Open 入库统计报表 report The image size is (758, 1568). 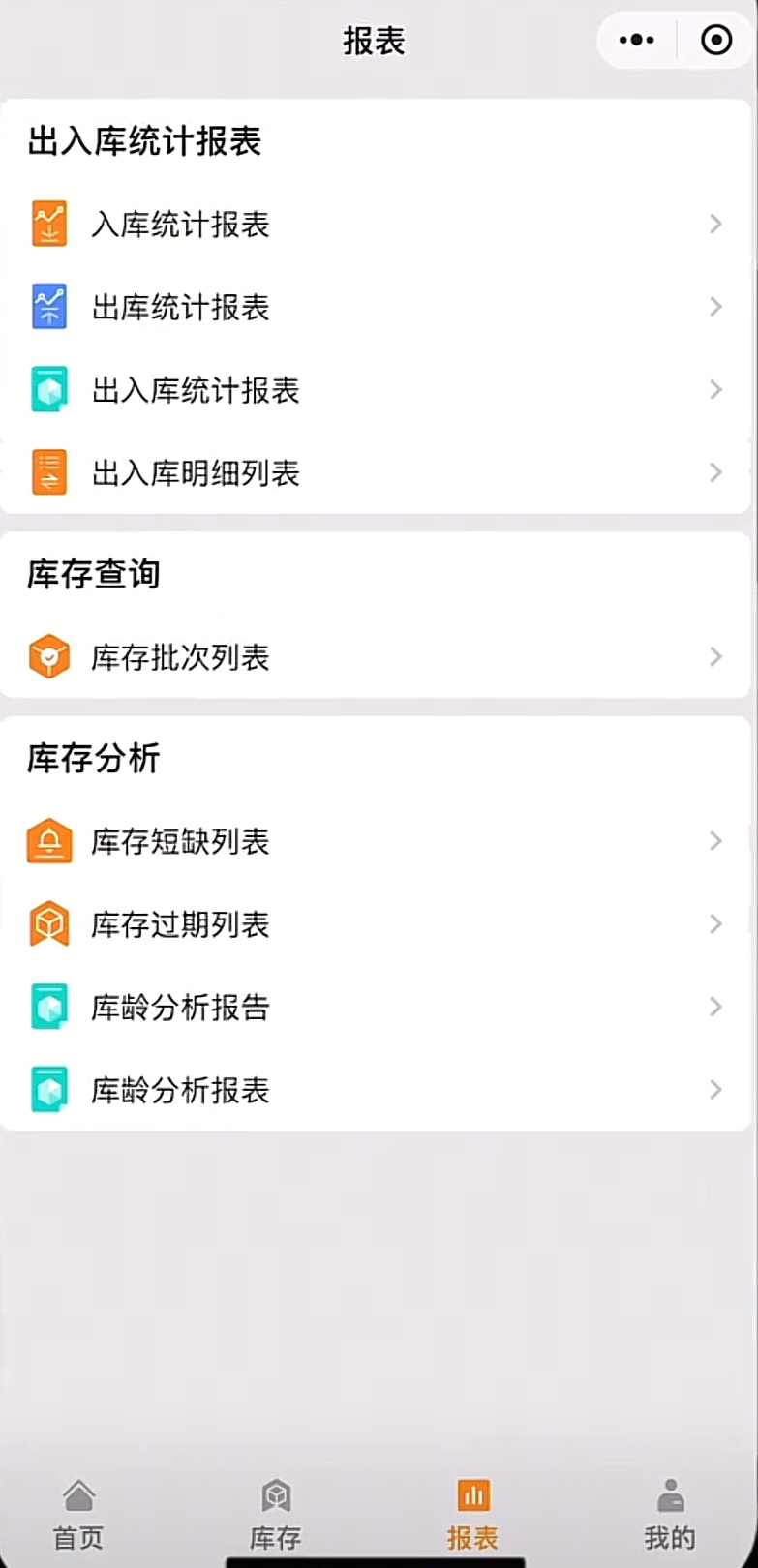[376, 225]
